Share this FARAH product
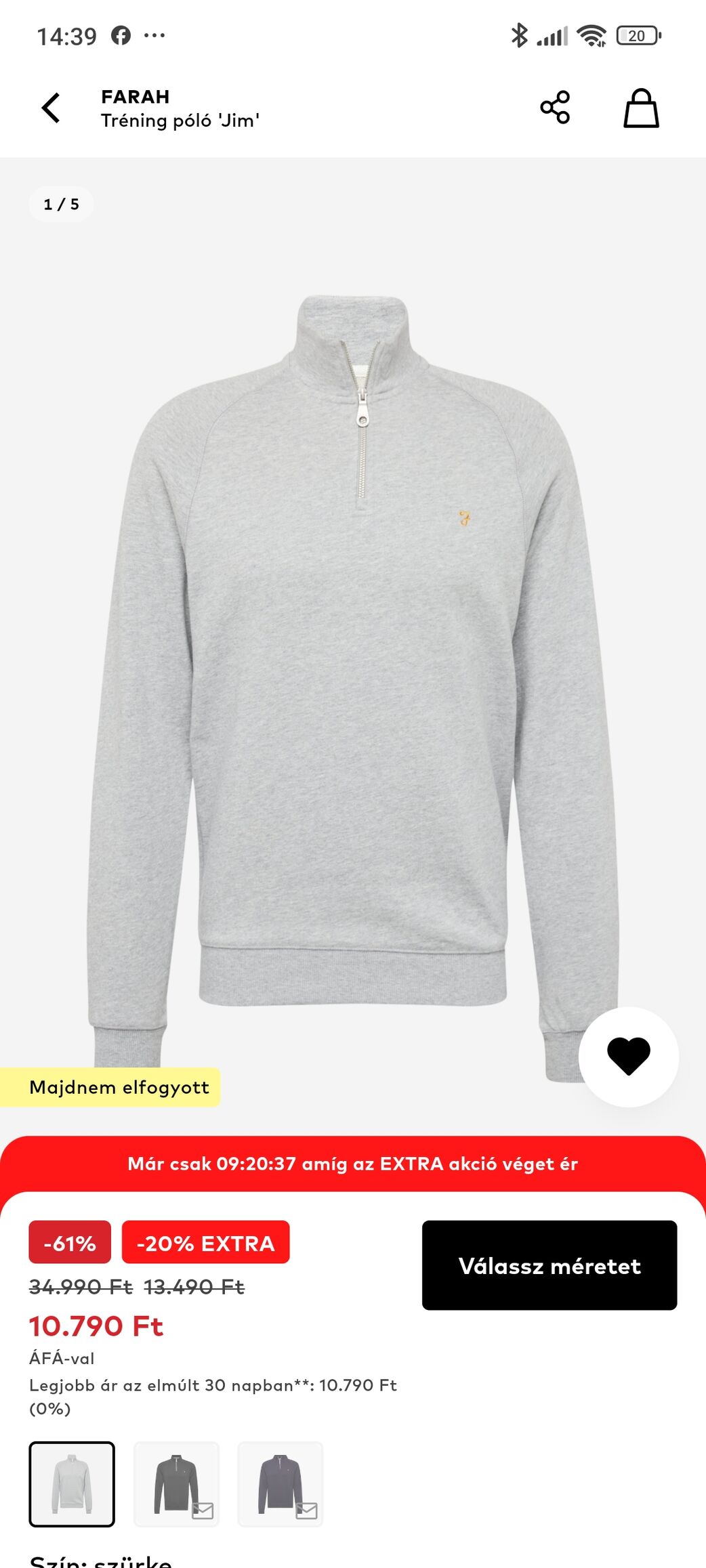The height and width of the screenshot is (1568, 706). pyautogui.click(x=555, y=107)
